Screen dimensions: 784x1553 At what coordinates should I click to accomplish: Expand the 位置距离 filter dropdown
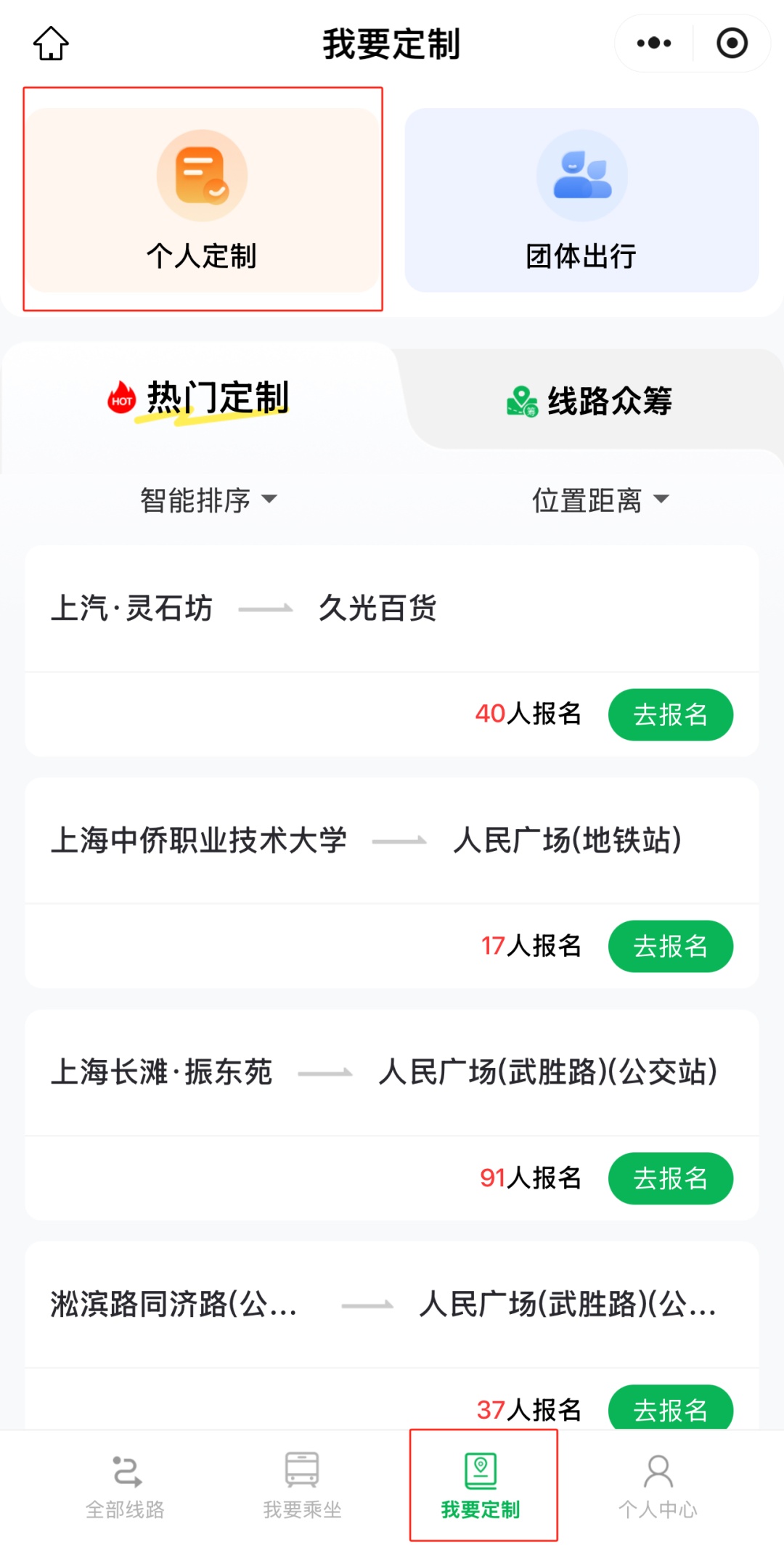click(x=600, y=500)
